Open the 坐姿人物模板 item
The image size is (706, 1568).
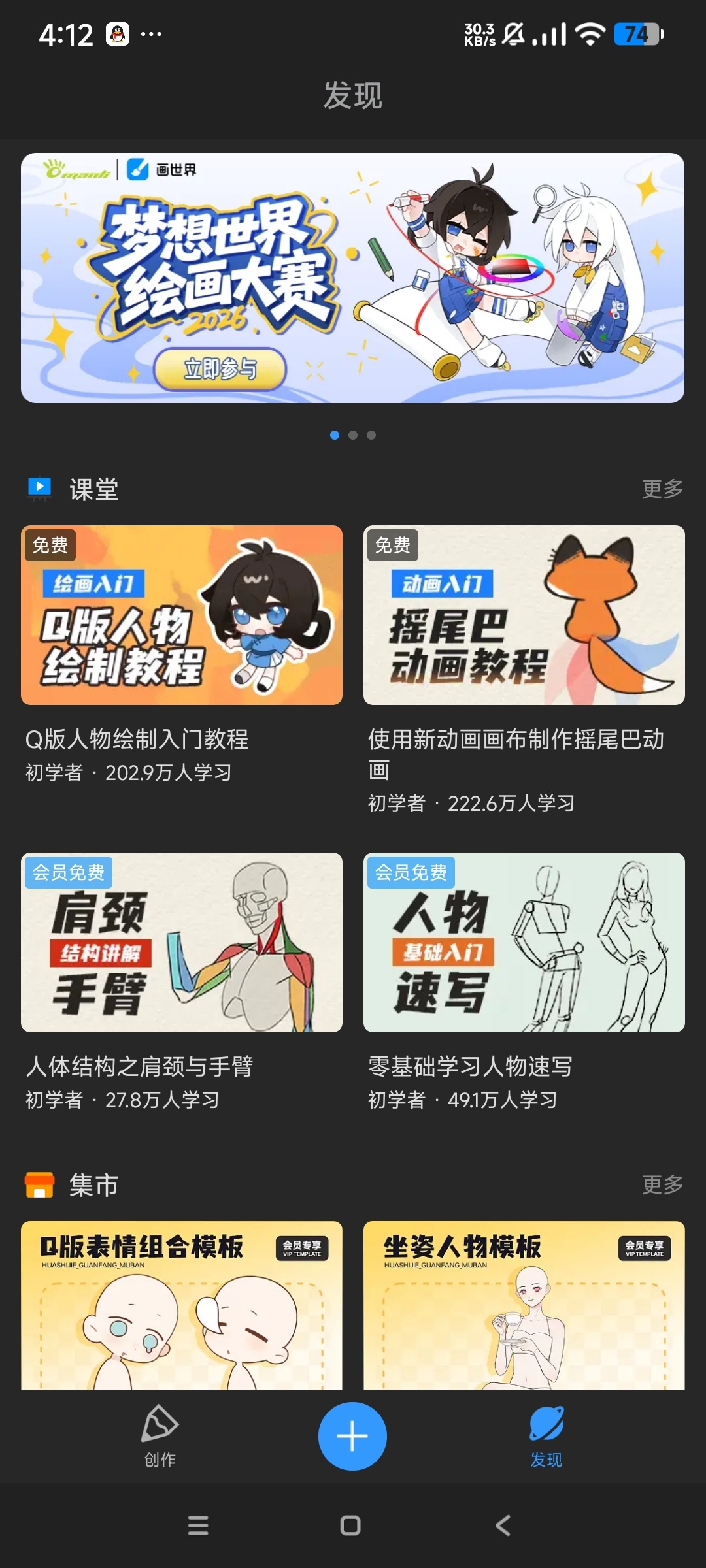(524, 1305)
